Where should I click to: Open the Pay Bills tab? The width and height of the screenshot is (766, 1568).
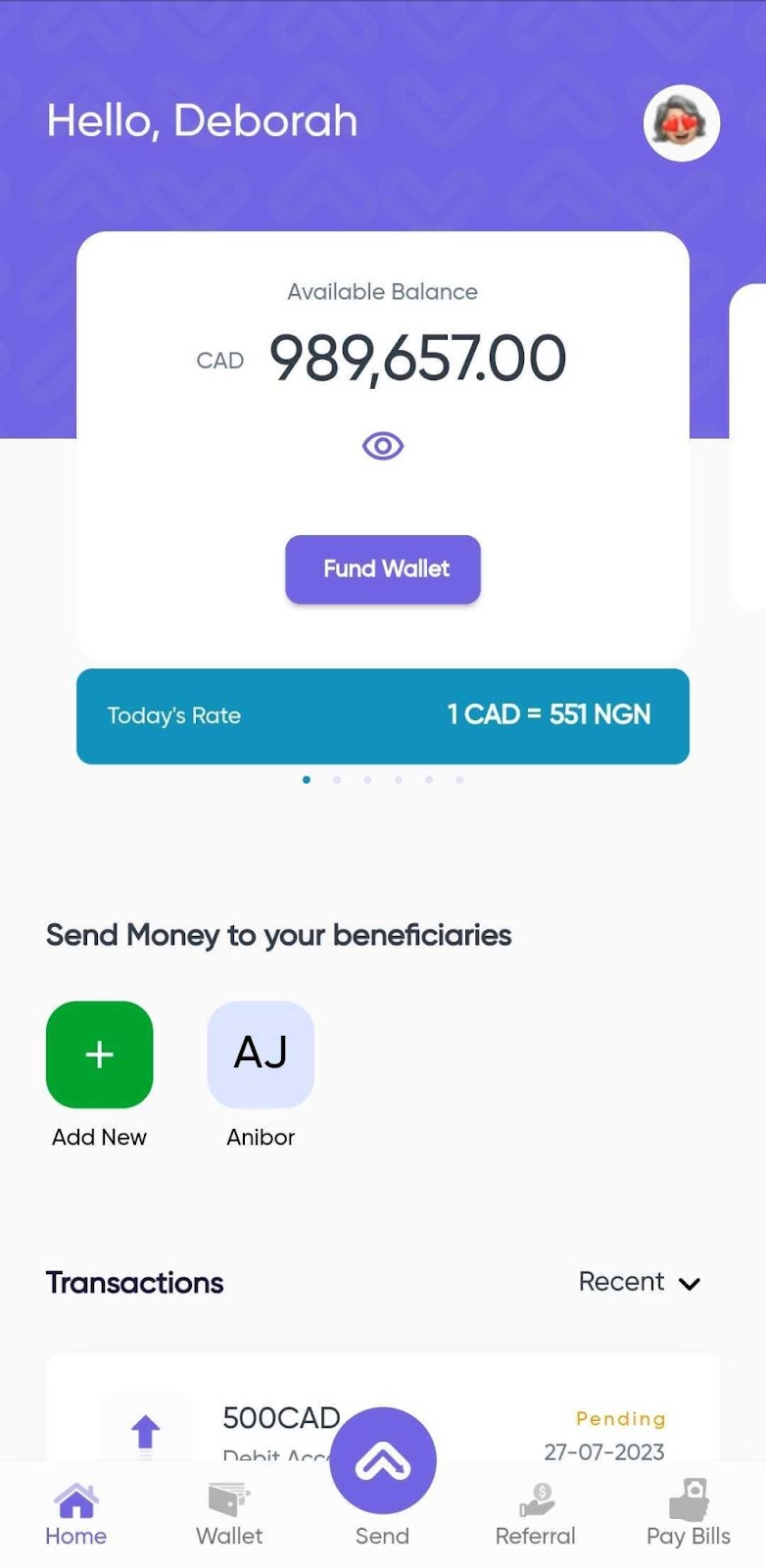[x=688, y=1514]
